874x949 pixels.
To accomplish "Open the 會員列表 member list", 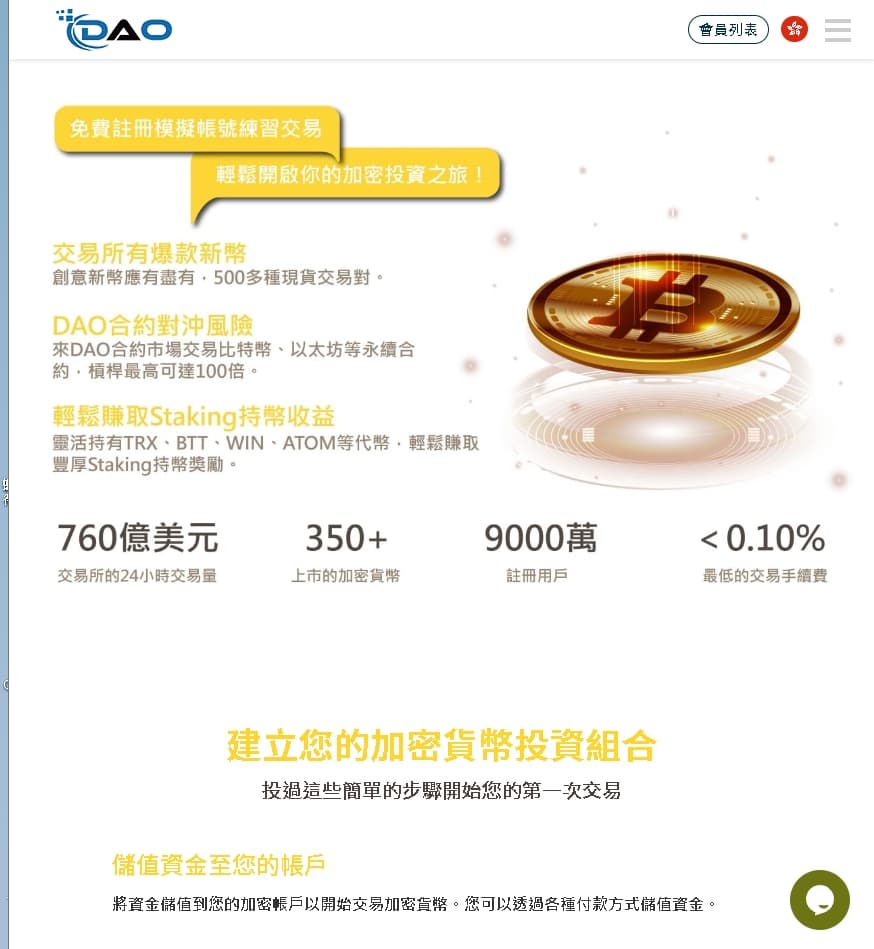I will pos(728,29).
